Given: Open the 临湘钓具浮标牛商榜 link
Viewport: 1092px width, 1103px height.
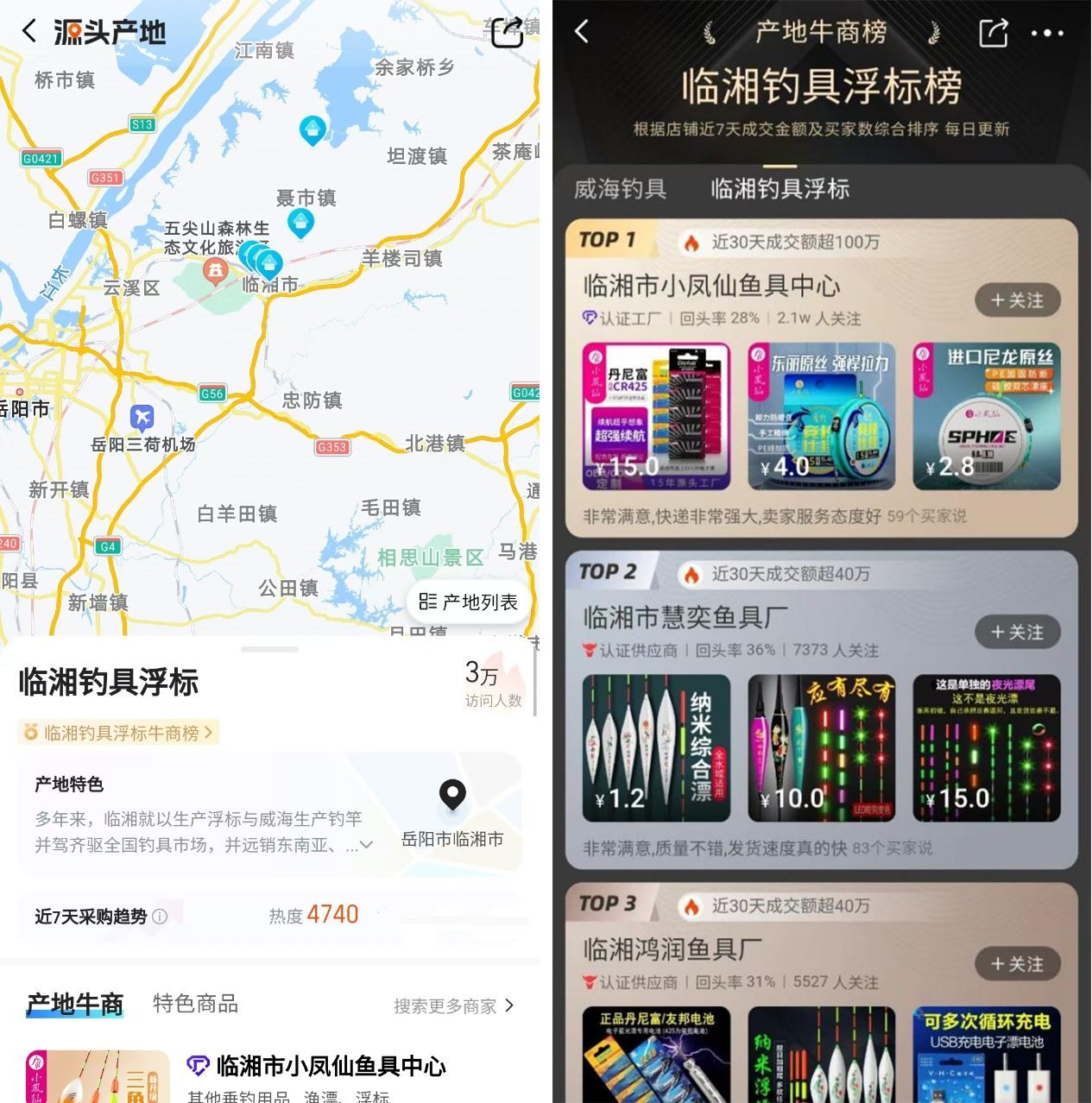Looking at the screenshot, I should coord(120,733).
